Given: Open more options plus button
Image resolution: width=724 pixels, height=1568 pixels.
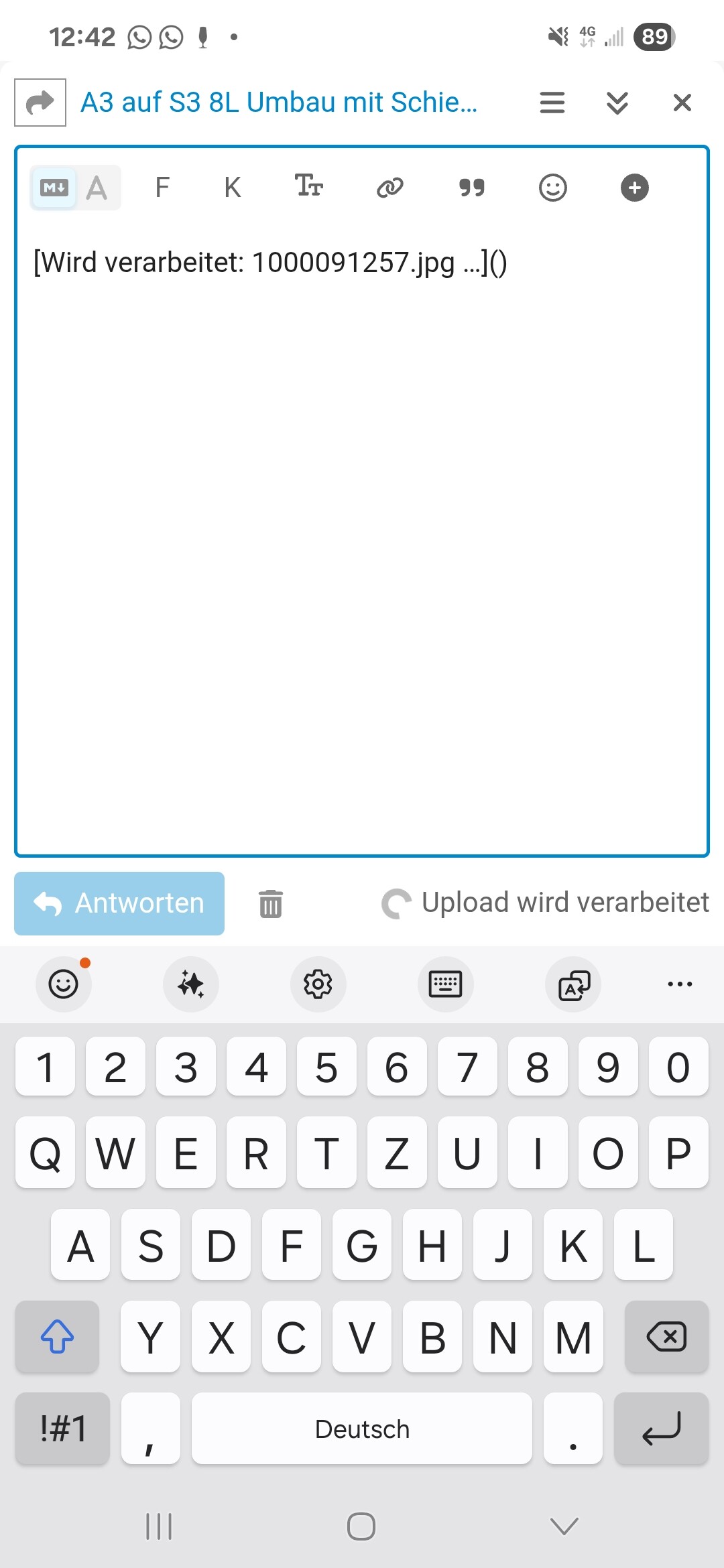Looking at the screenshot, I should point(634,188).
